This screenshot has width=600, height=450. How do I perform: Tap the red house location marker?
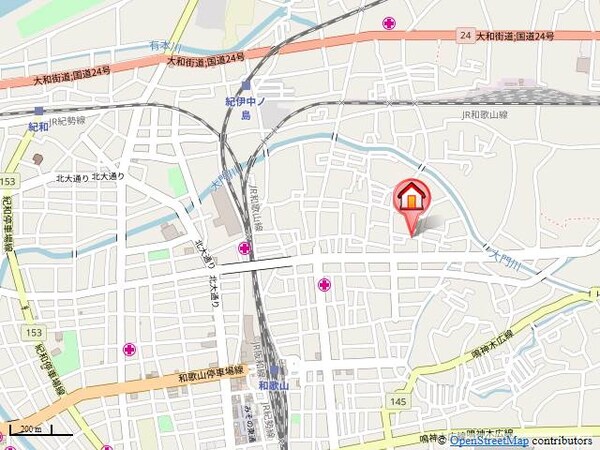point(411,199)
